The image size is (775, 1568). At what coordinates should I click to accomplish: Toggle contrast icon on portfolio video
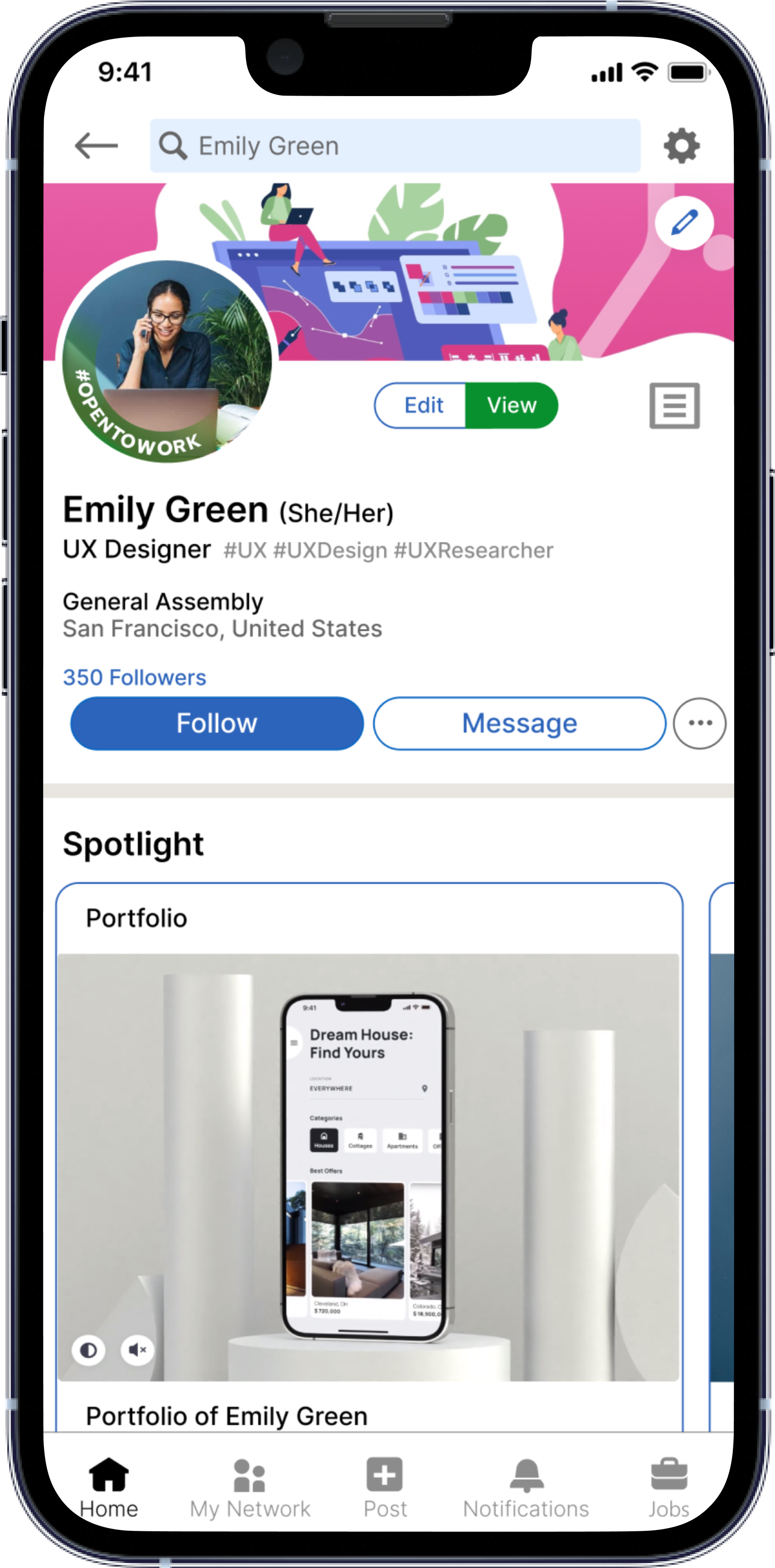click(89, 1350)
